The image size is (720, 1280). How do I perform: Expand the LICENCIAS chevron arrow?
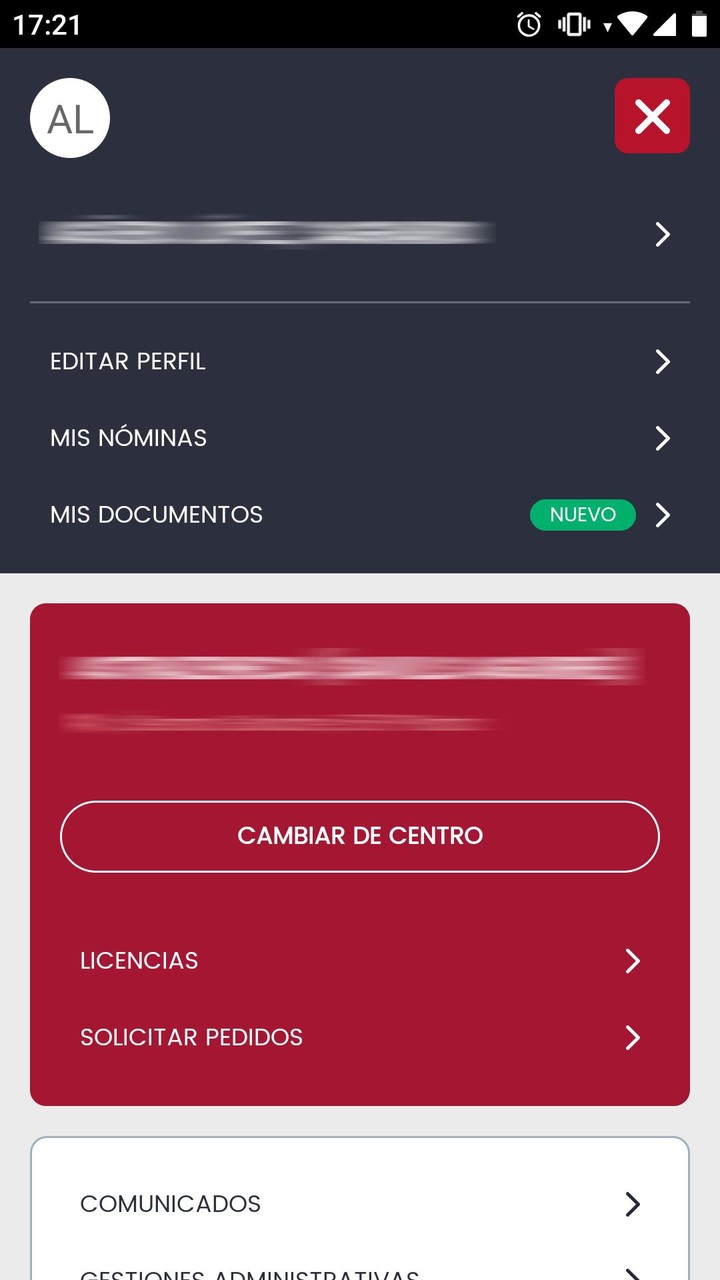click(x=632, y=960)
